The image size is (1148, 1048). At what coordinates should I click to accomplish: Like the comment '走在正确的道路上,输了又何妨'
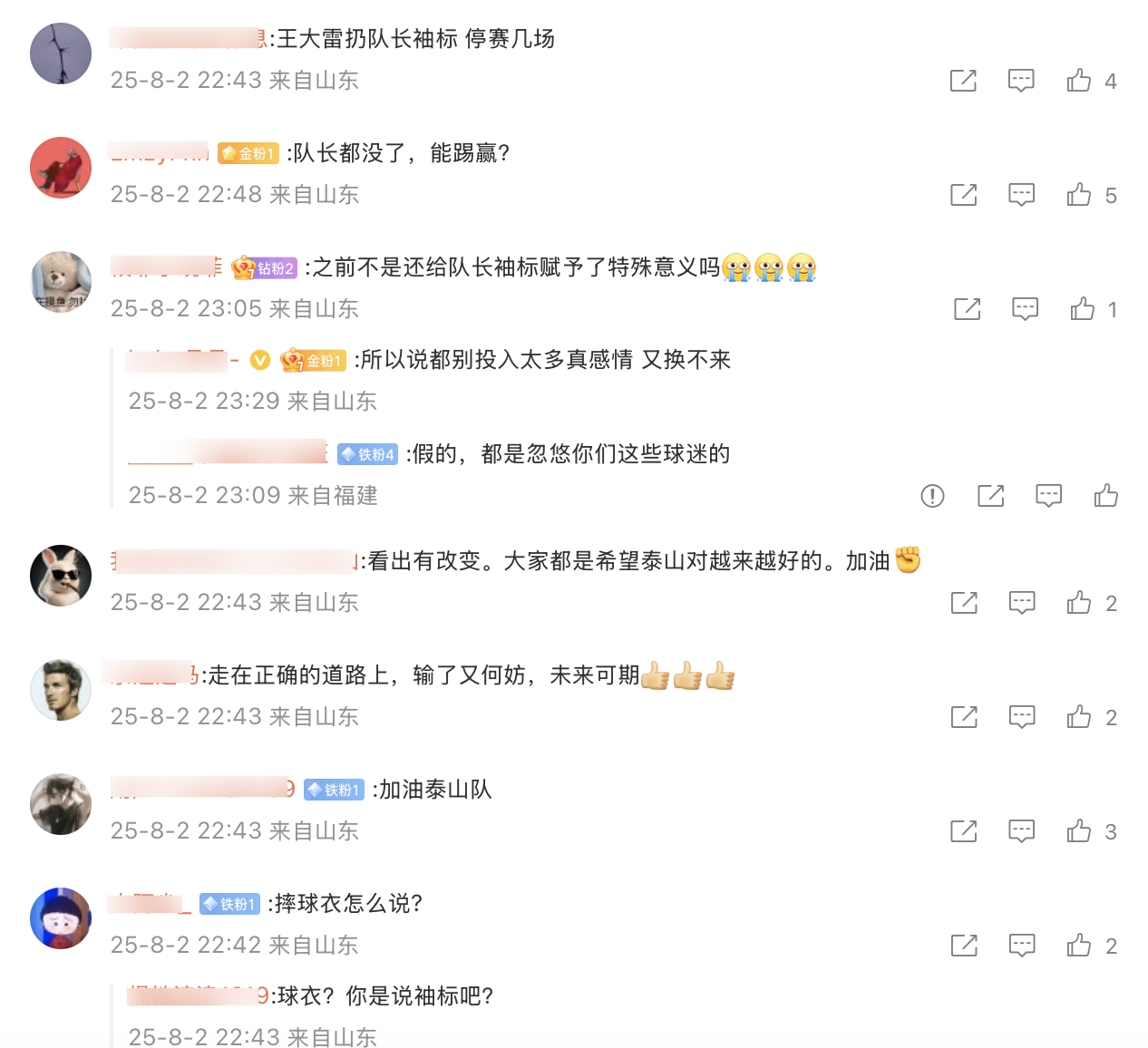1079,717
